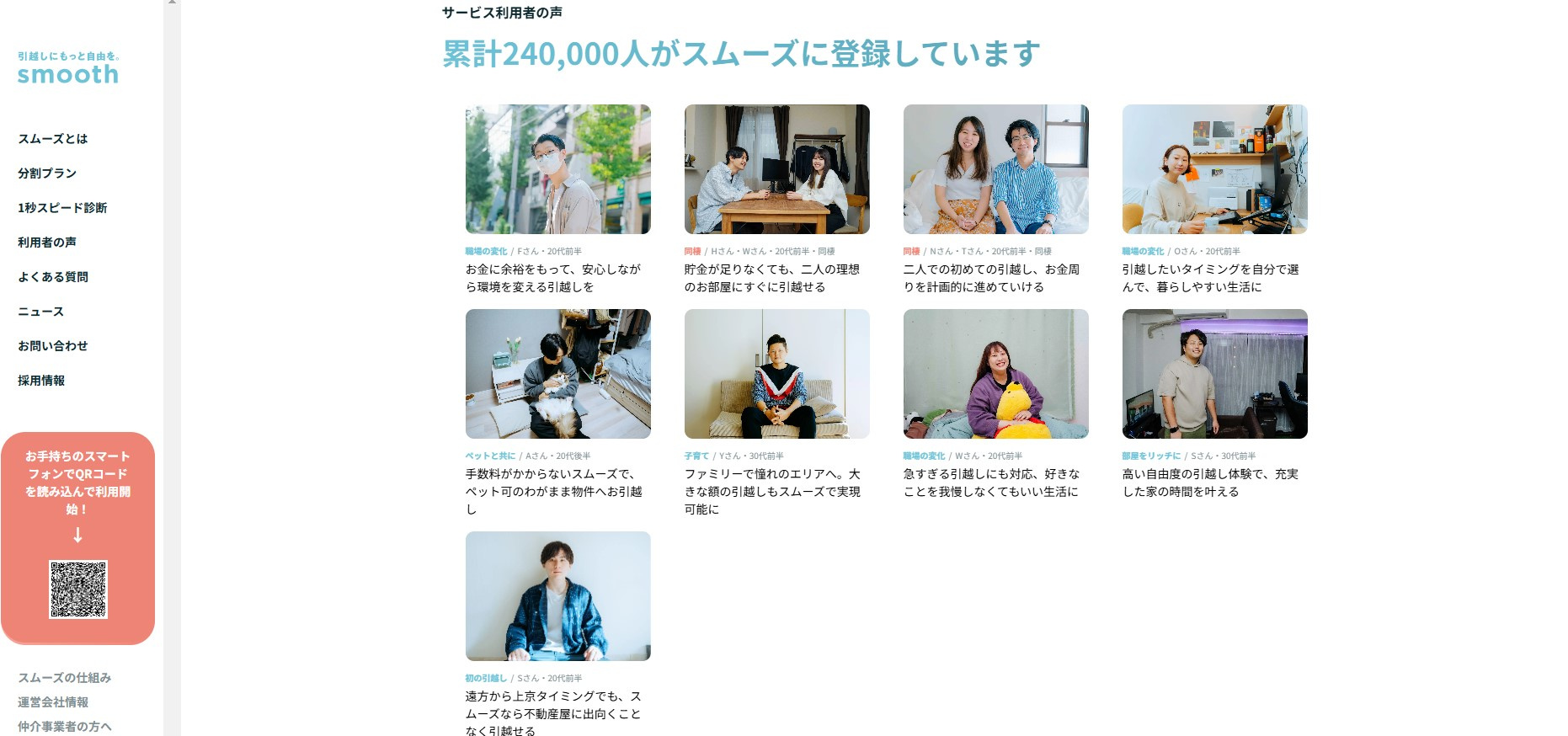This screenshot has height=736, width=1568.
Task: Open Yさん's 子育て story card
Action: coord(776,374)
